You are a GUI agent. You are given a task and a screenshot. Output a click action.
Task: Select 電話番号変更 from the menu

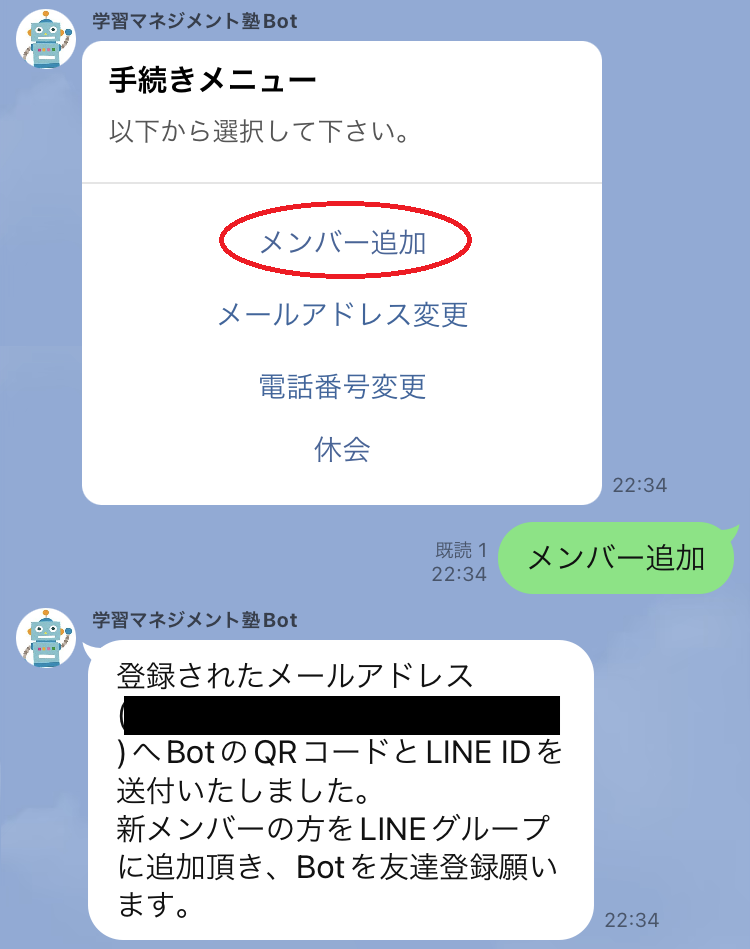343,386
